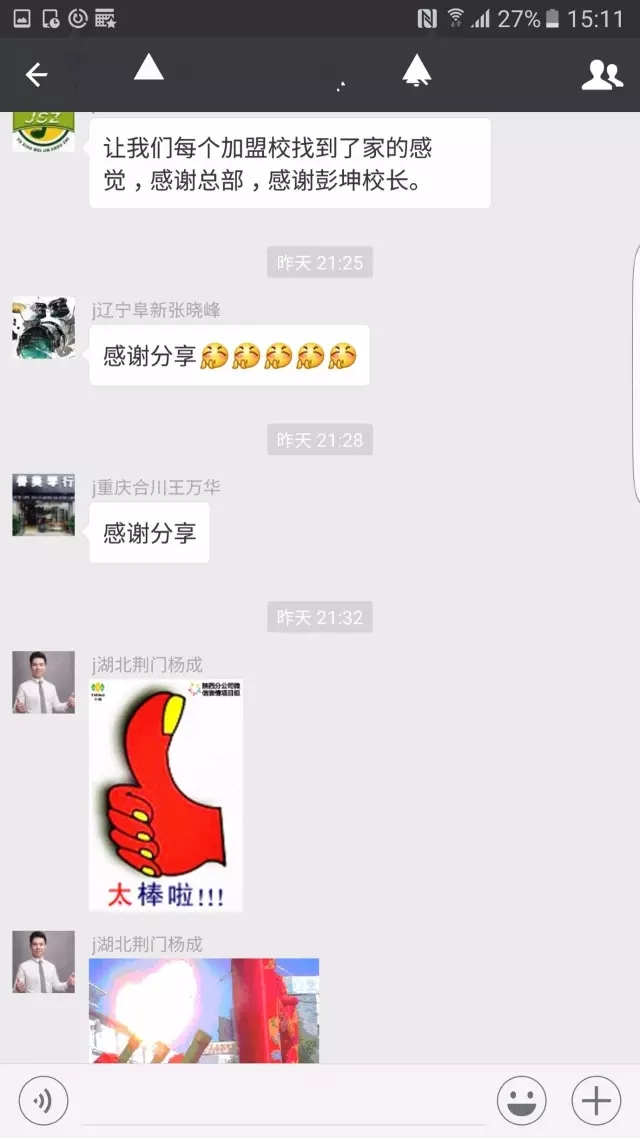Open the plus attachment menu
Screen dimensions: 640x1138
596,1101
